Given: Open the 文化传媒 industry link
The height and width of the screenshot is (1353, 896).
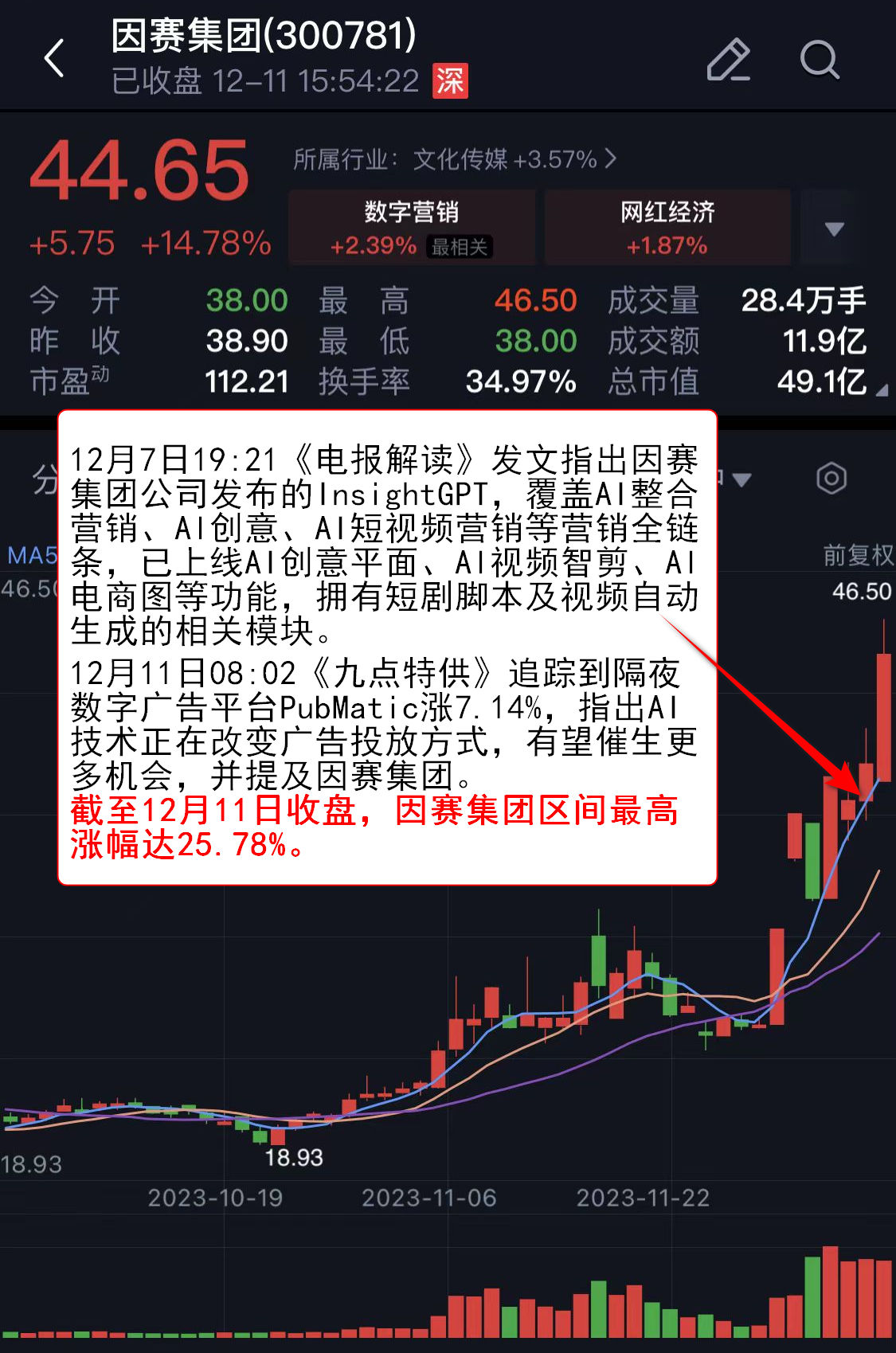Looking at the screenshot, I should click(x=455, y=159).
